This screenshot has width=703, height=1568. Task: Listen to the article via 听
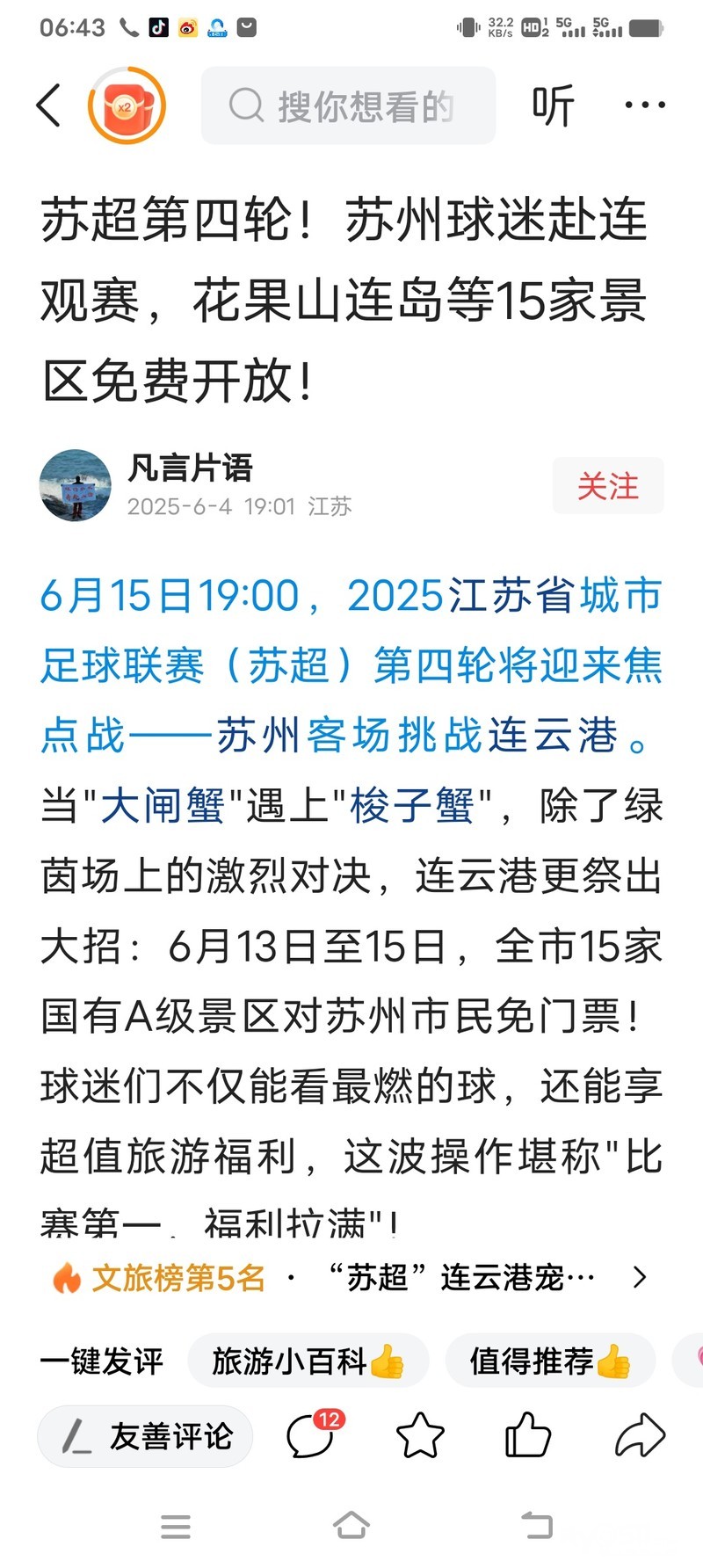pos(553,105)
